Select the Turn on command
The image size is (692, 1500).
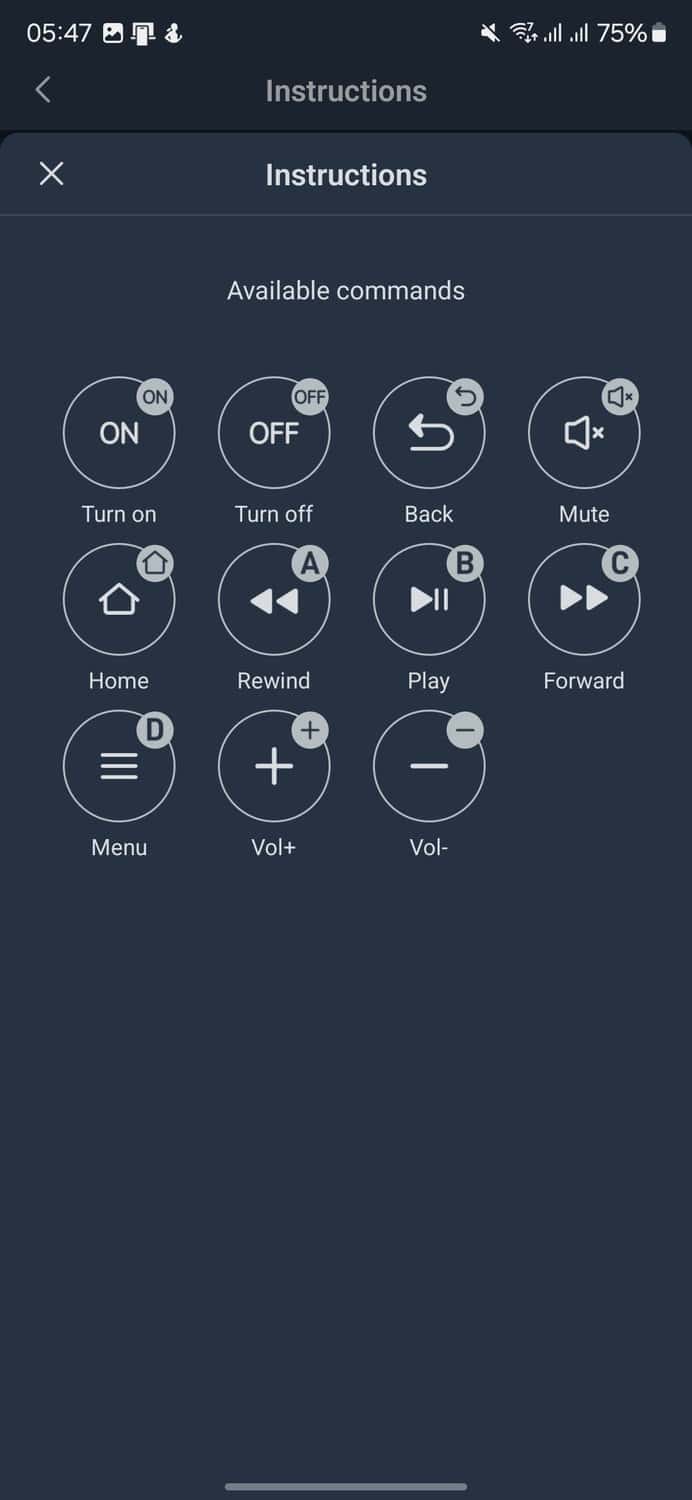point(119,433)
